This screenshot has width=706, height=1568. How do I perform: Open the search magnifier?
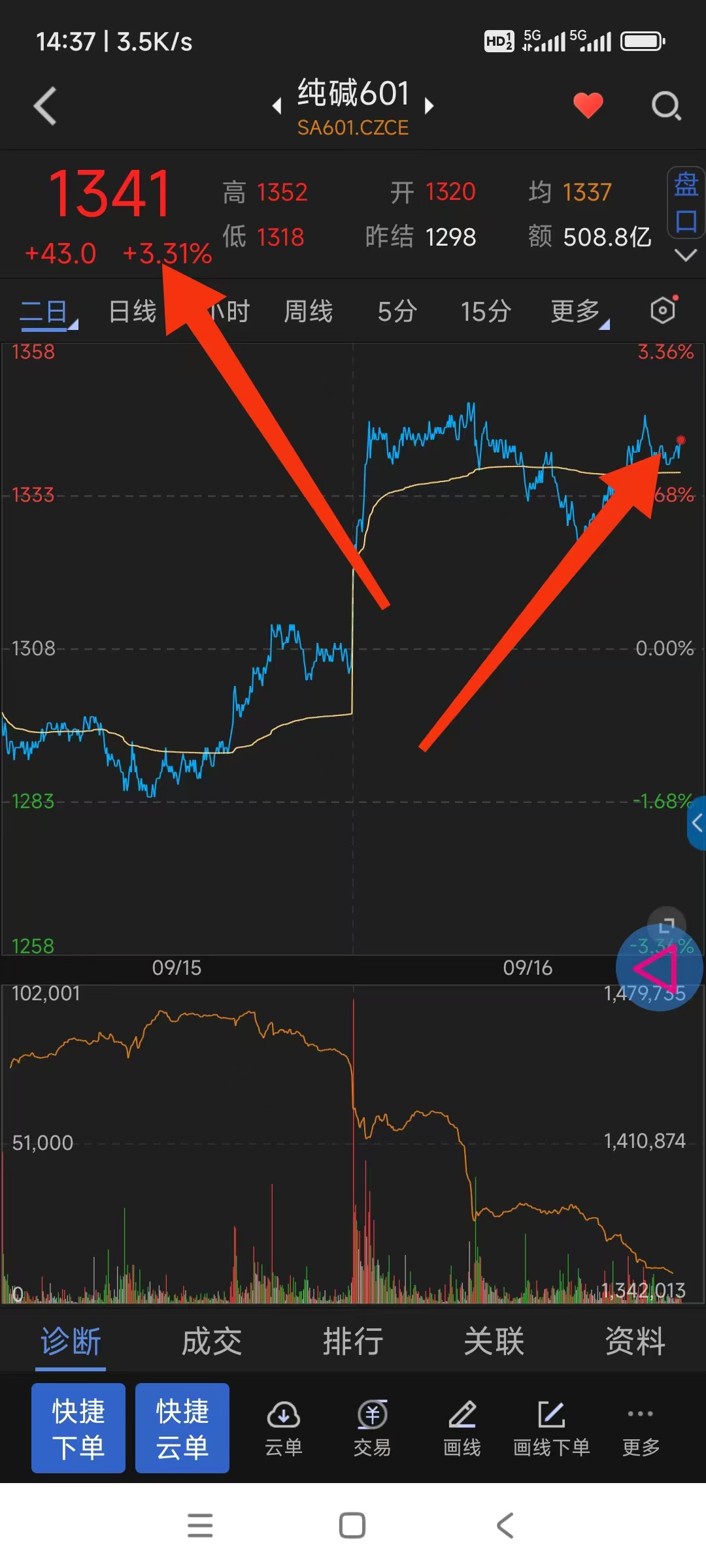pyautogui.click(x=665, y=105)
